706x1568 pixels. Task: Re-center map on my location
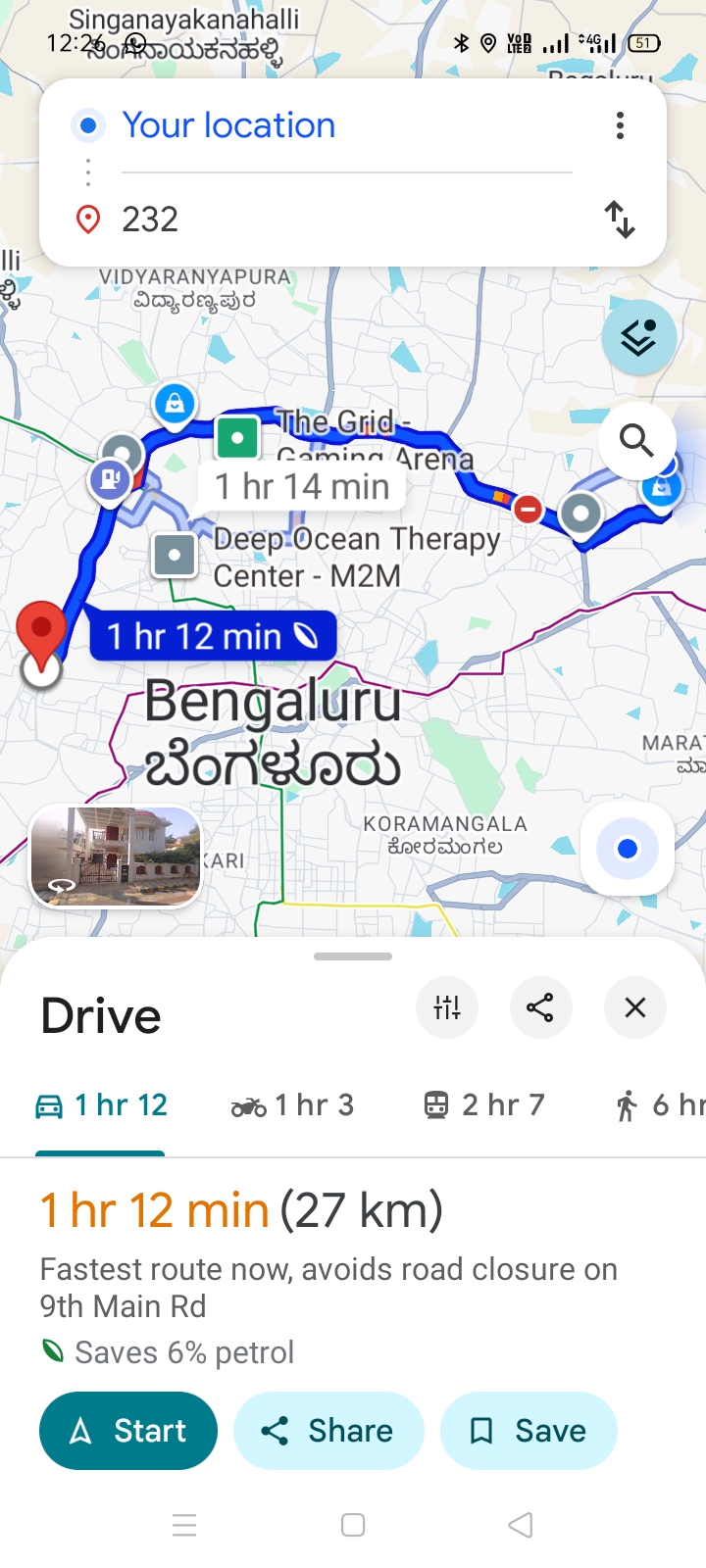(628, 849)
